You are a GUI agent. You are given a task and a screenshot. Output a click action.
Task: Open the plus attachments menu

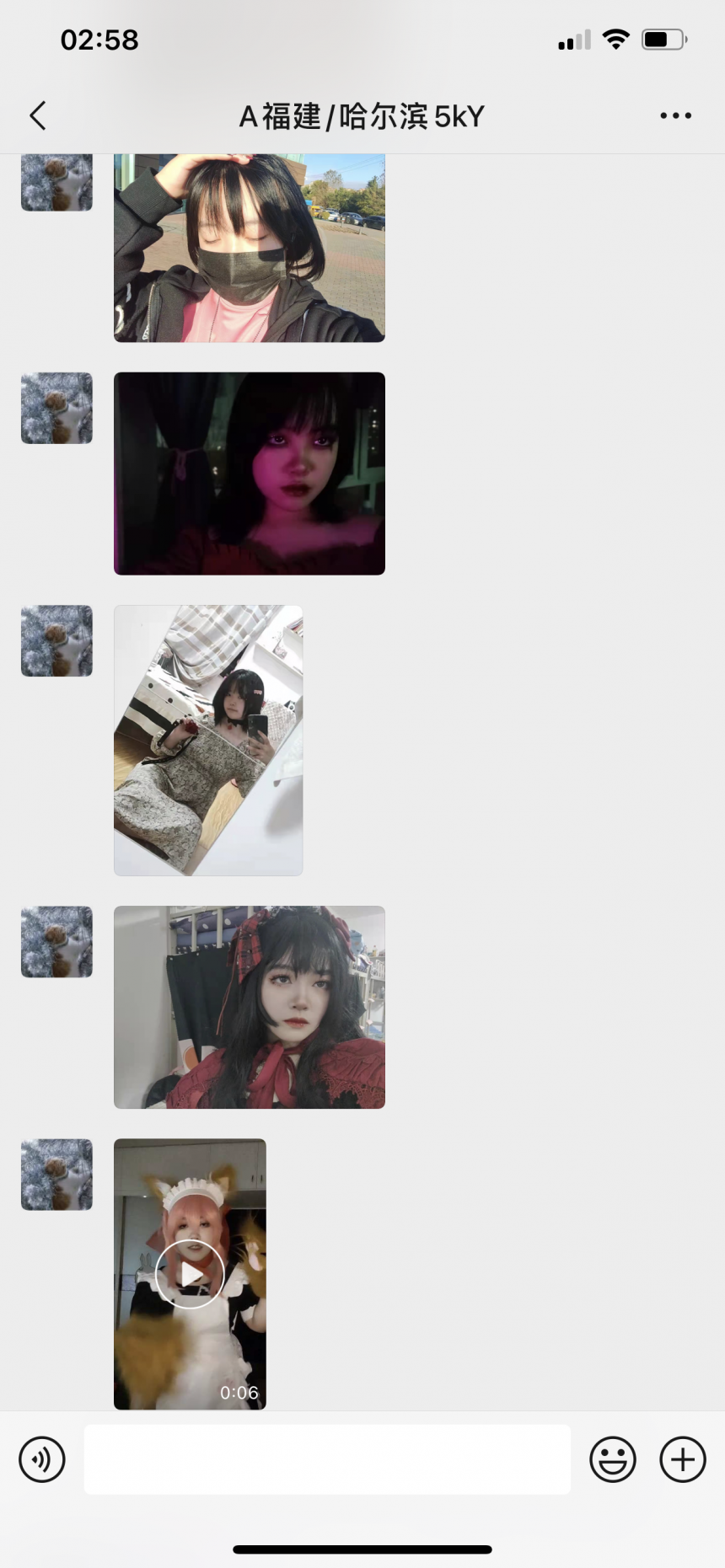click(682, 1459)
